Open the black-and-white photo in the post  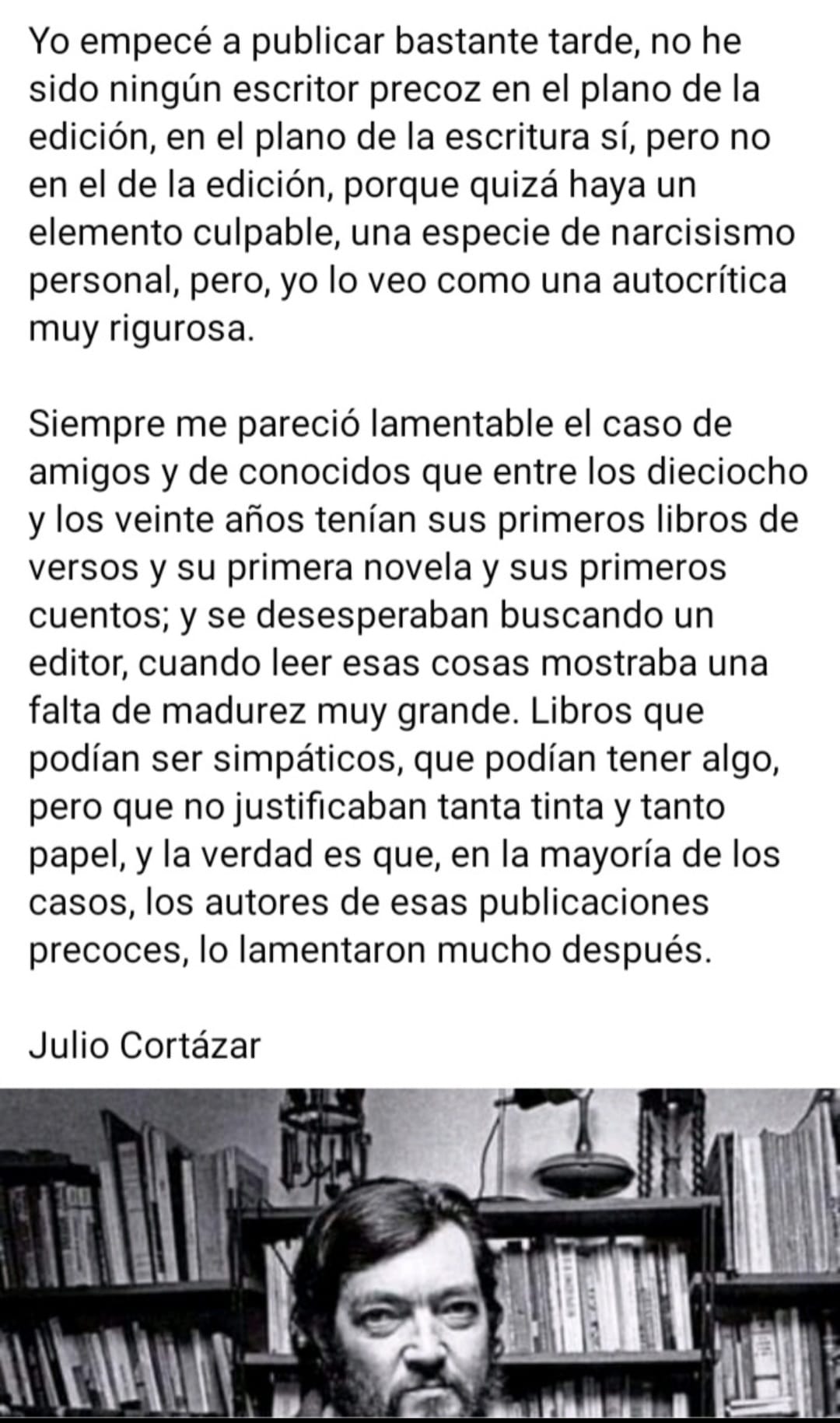pos(420,1253)
